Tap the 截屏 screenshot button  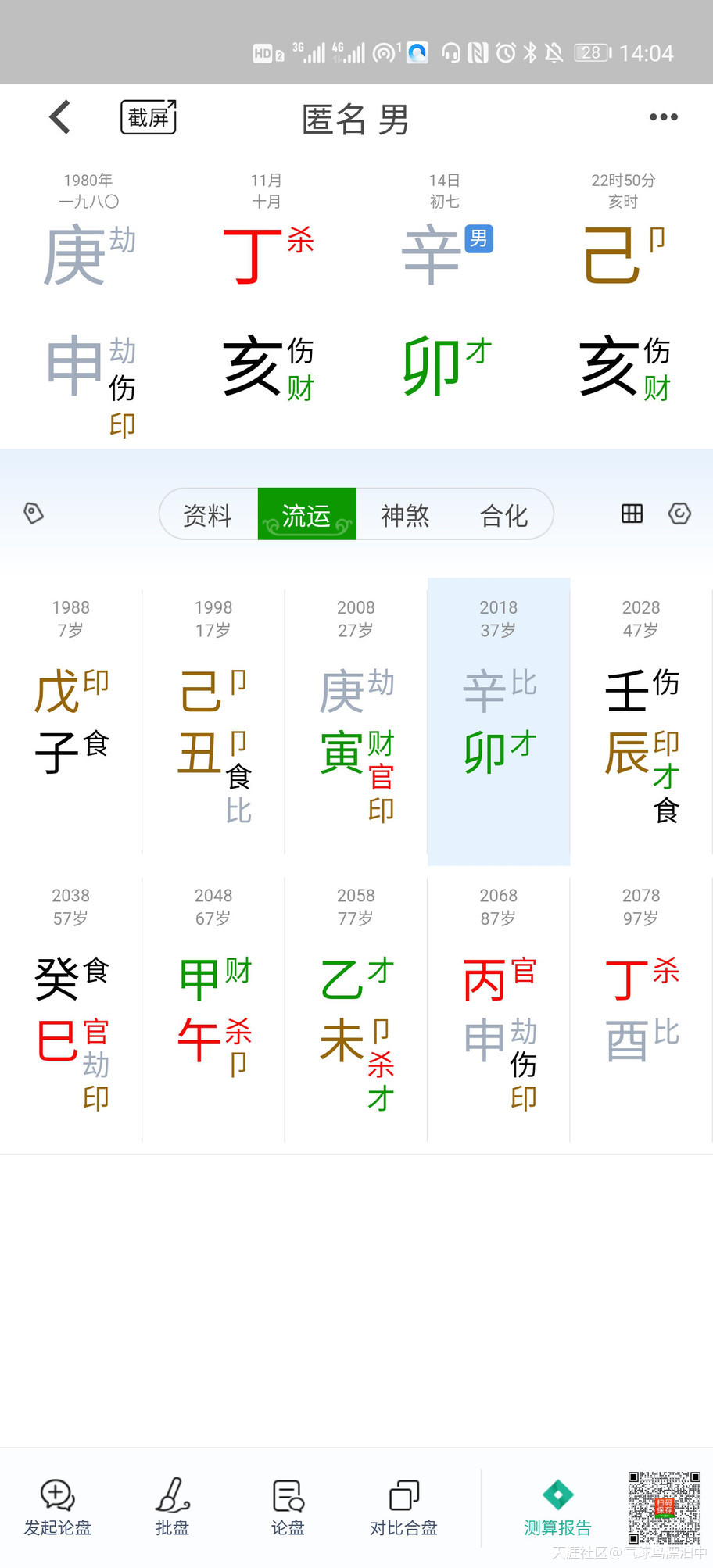point(149,117)
